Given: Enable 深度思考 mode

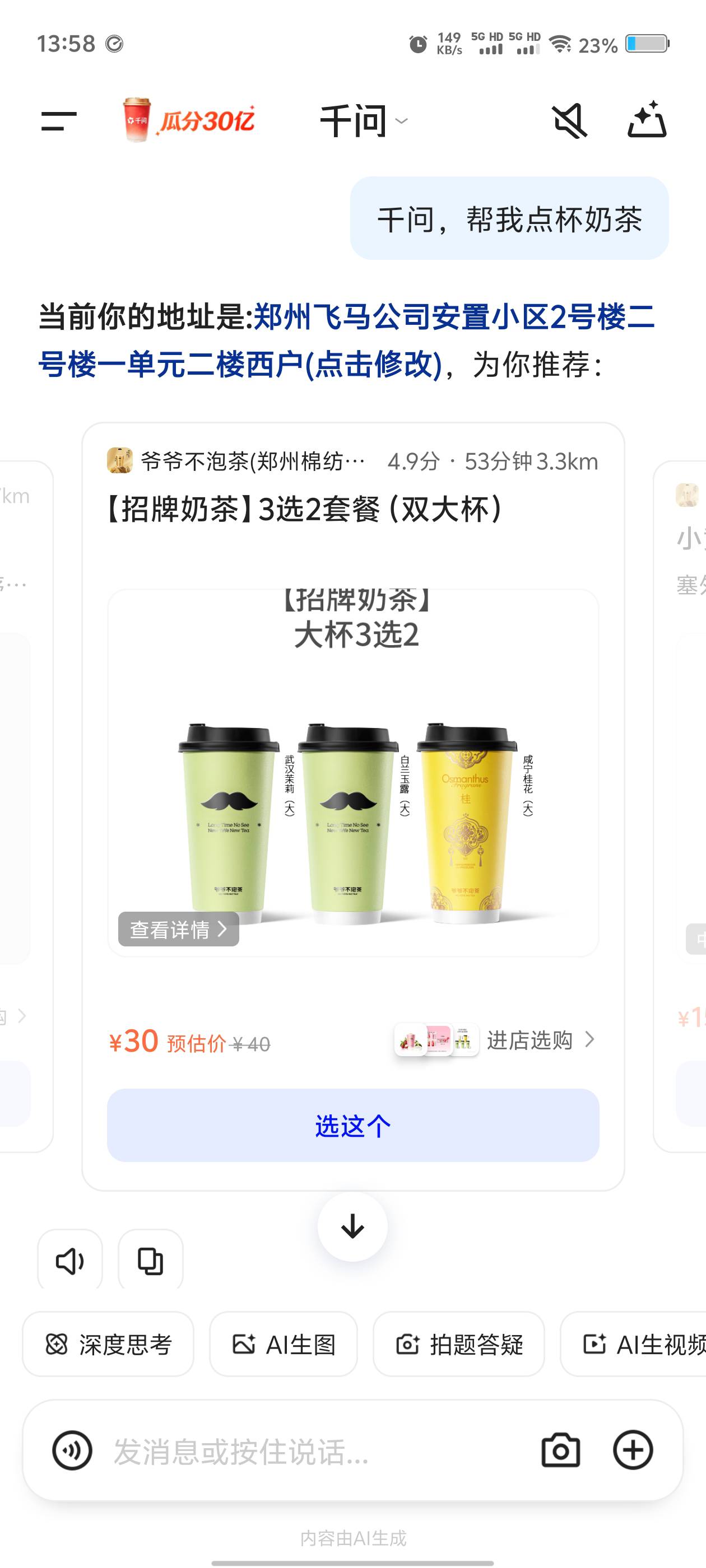Looking at the screenshot, I should (x=109, y=1344).
